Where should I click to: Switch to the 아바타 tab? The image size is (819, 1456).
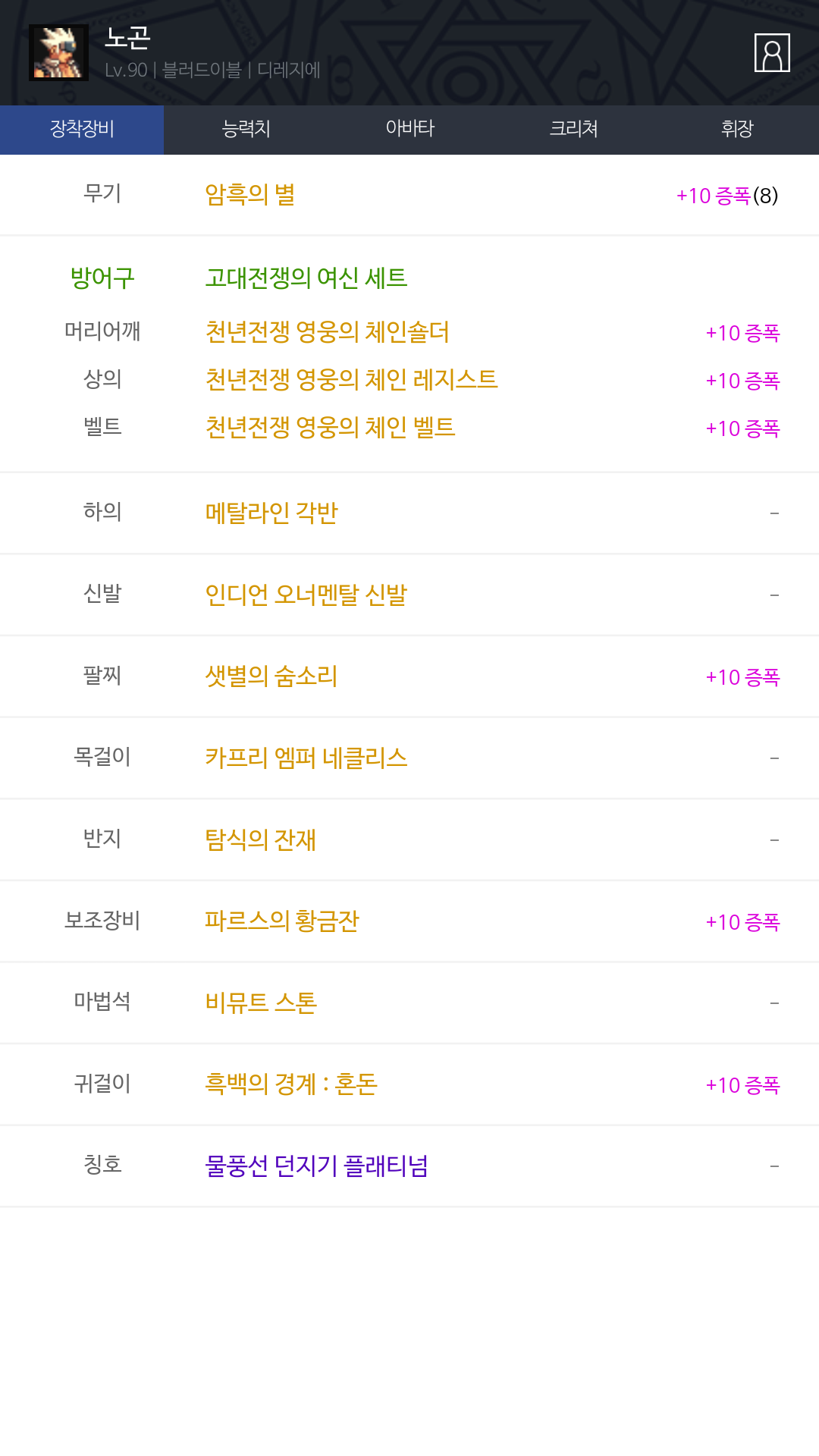pyautogui.click(x=409, y=129)
